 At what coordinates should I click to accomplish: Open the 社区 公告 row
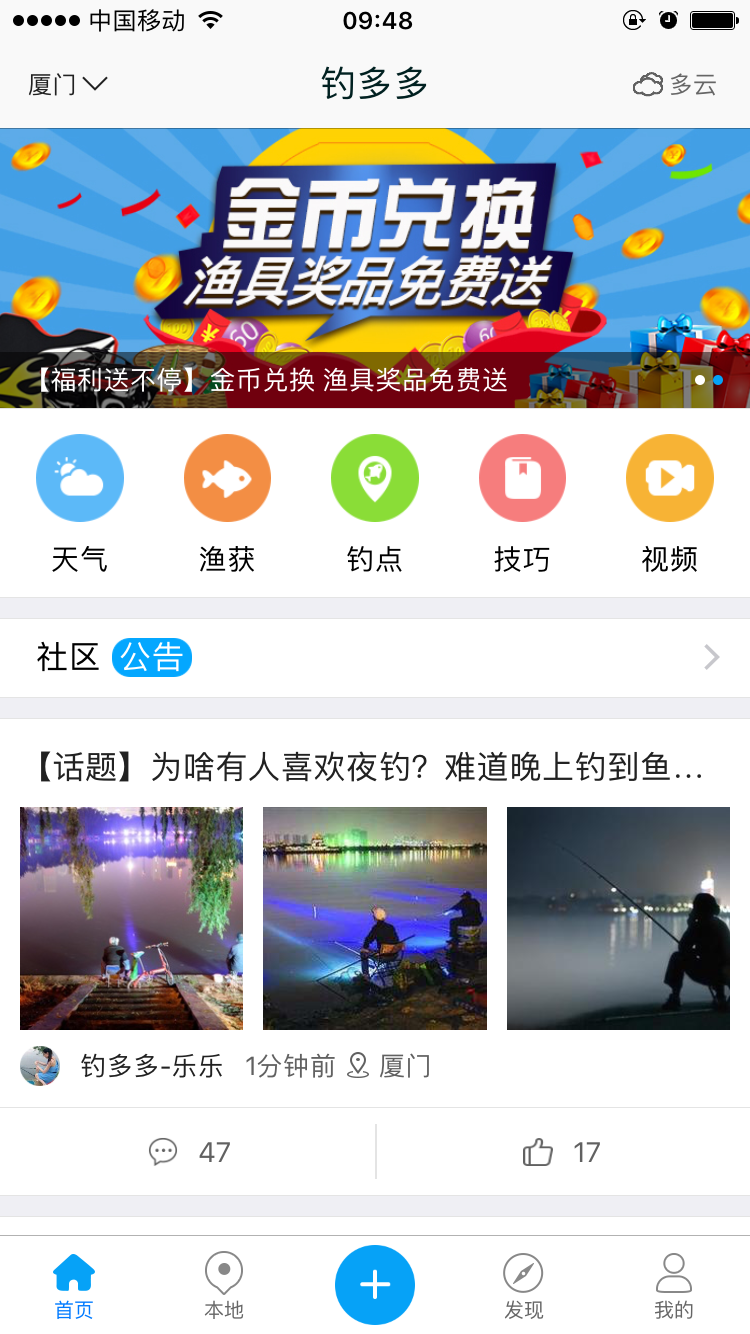375,657
